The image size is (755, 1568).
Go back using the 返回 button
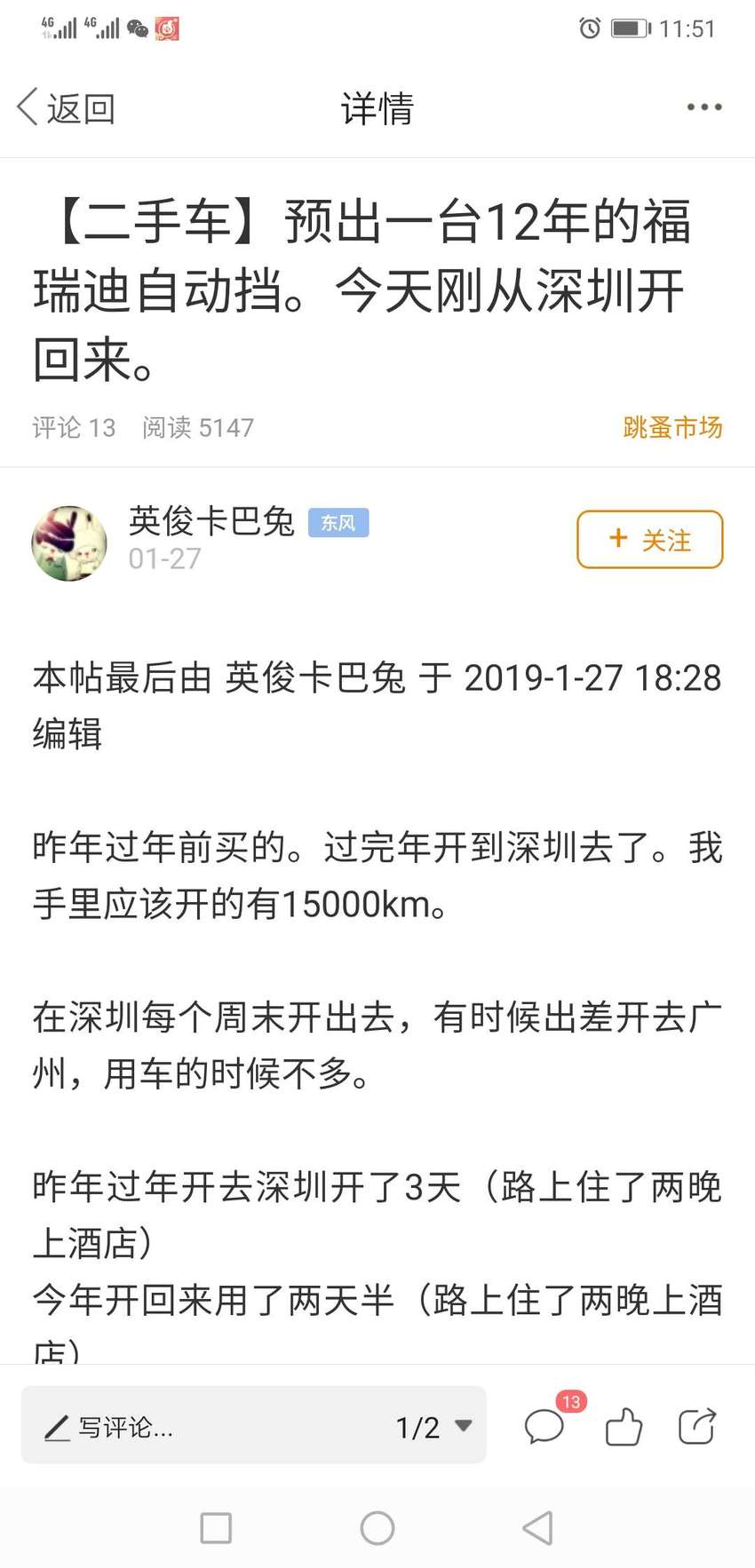point(67,107)
